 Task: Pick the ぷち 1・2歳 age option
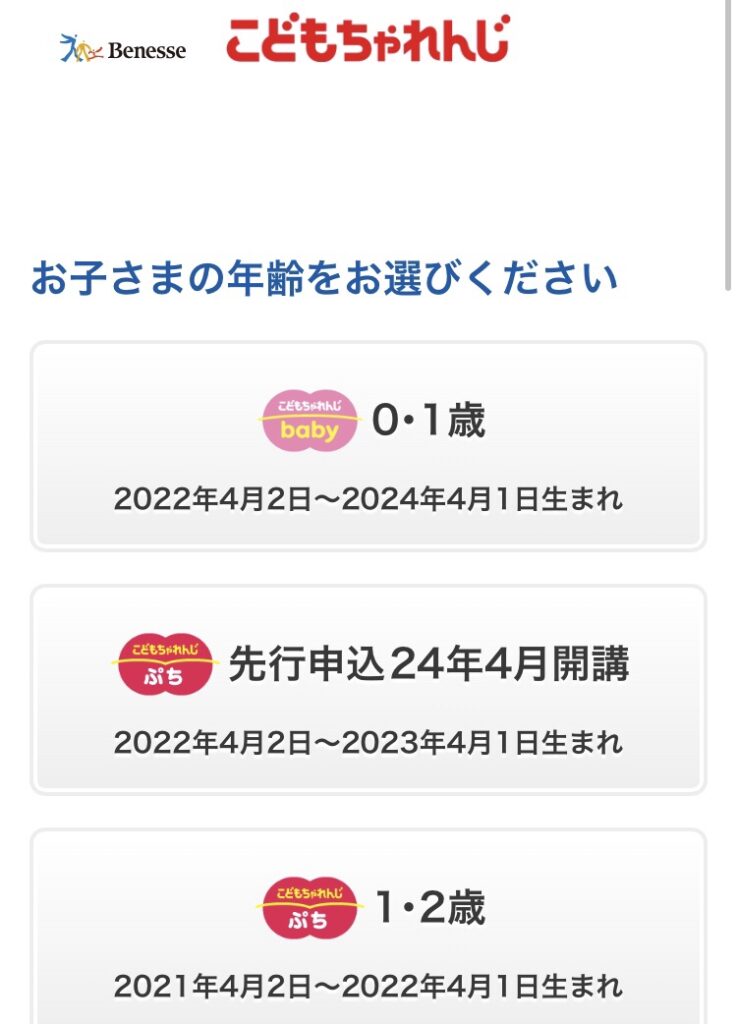tap(368, 928)
